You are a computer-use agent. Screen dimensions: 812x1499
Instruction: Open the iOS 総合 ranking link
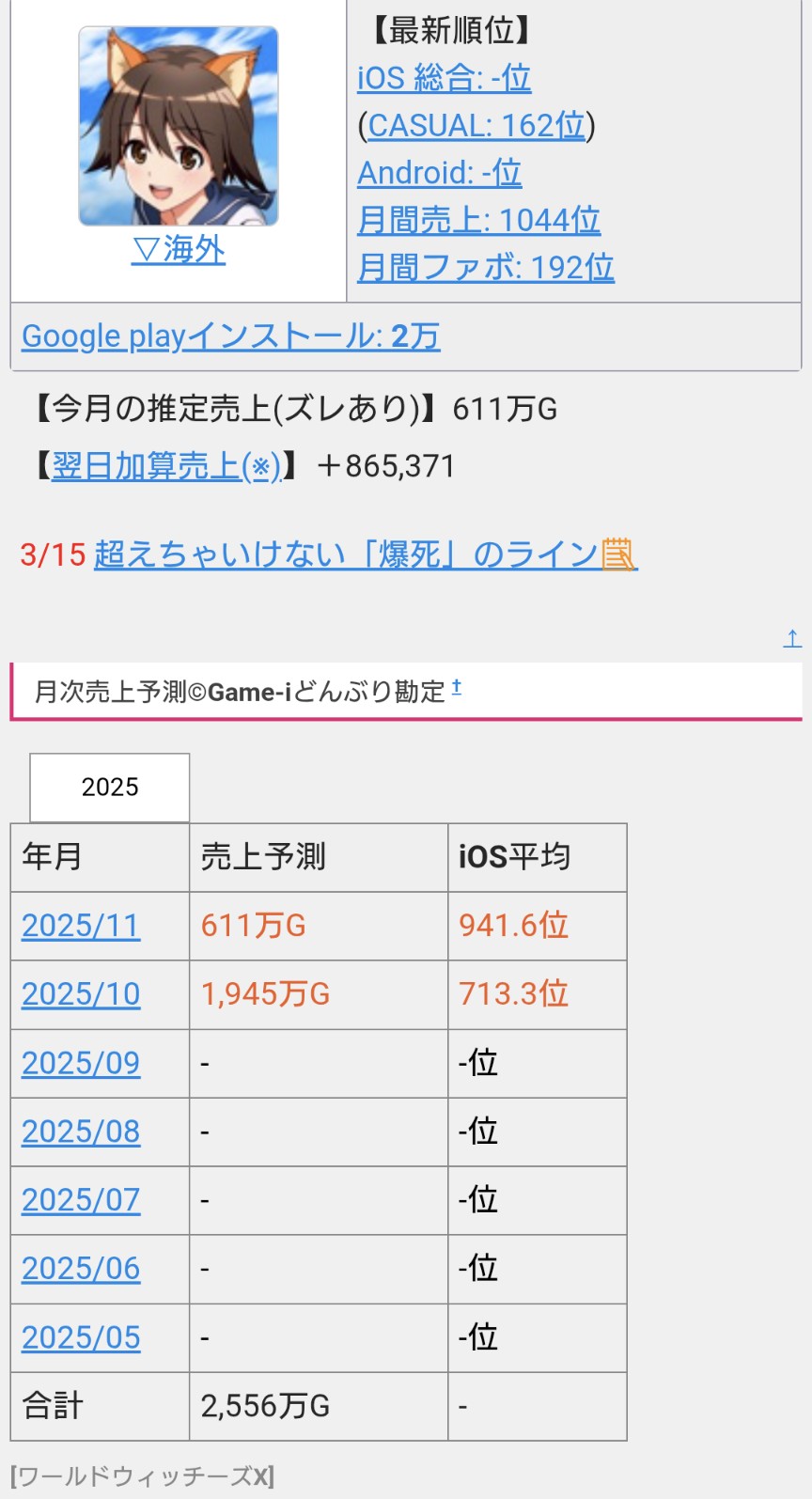[444, 78]
